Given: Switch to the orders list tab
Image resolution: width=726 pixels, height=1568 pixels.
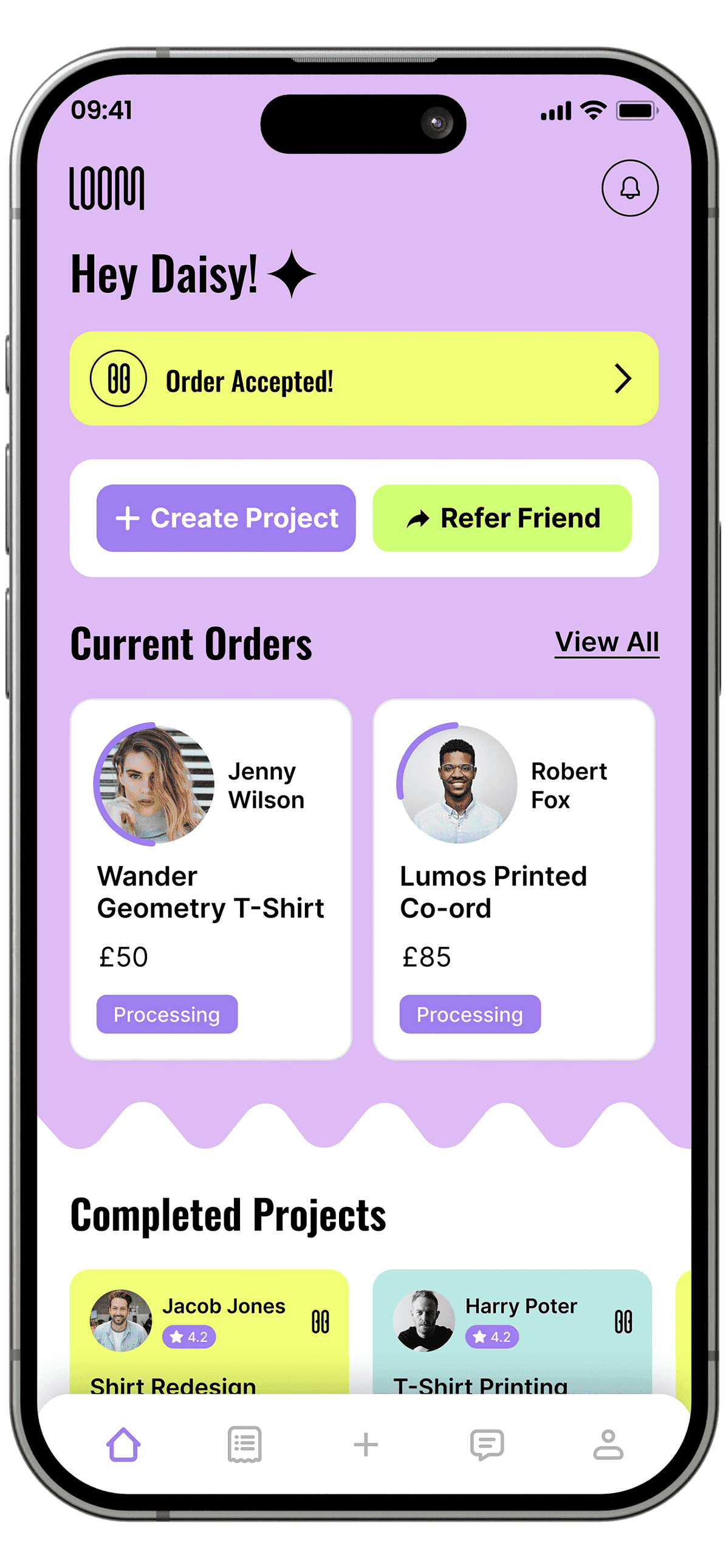Looking at the screenshot, I should 245,1444.
